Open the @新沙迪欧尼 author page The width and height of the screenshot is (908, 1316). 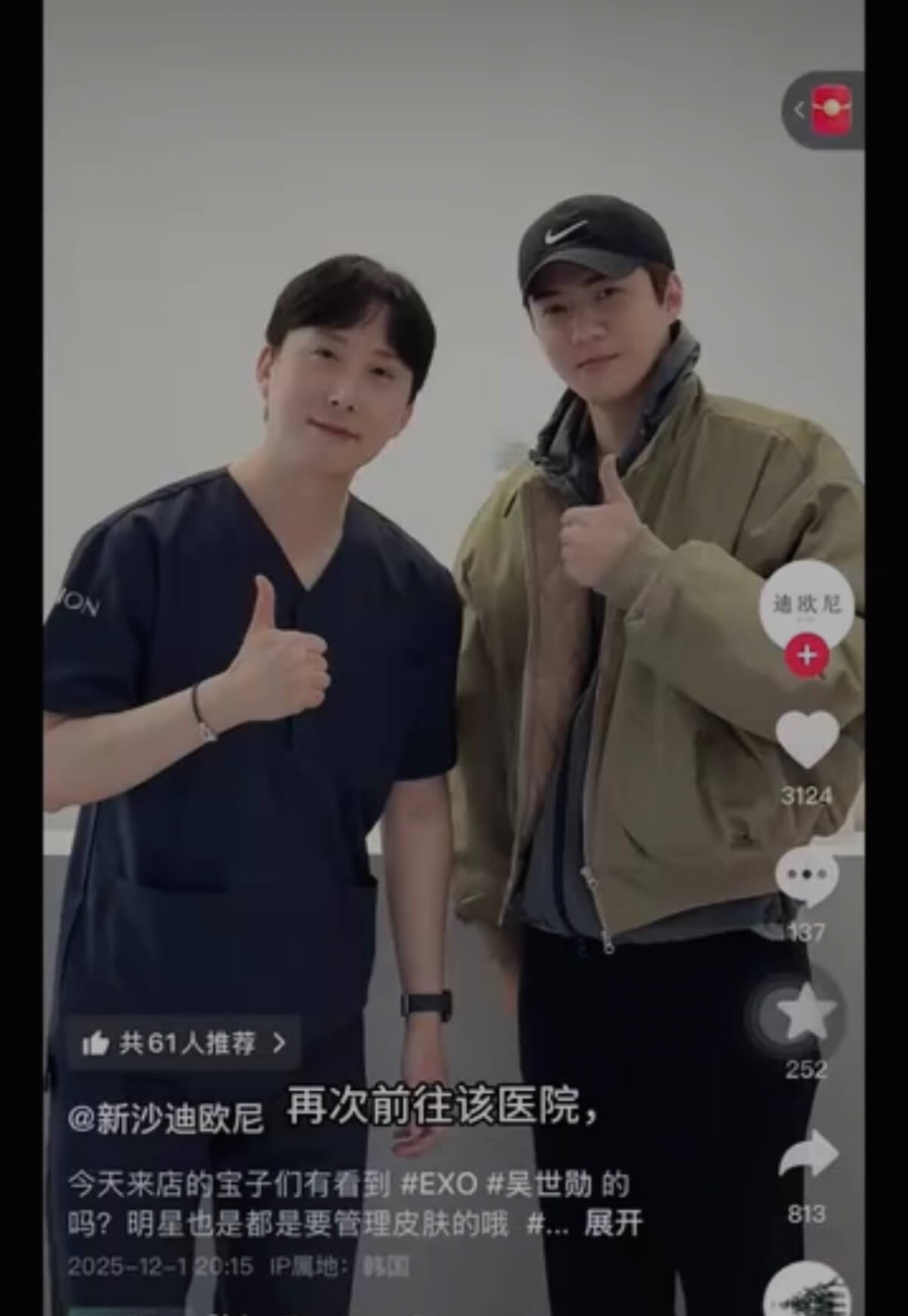(166, 1118)
